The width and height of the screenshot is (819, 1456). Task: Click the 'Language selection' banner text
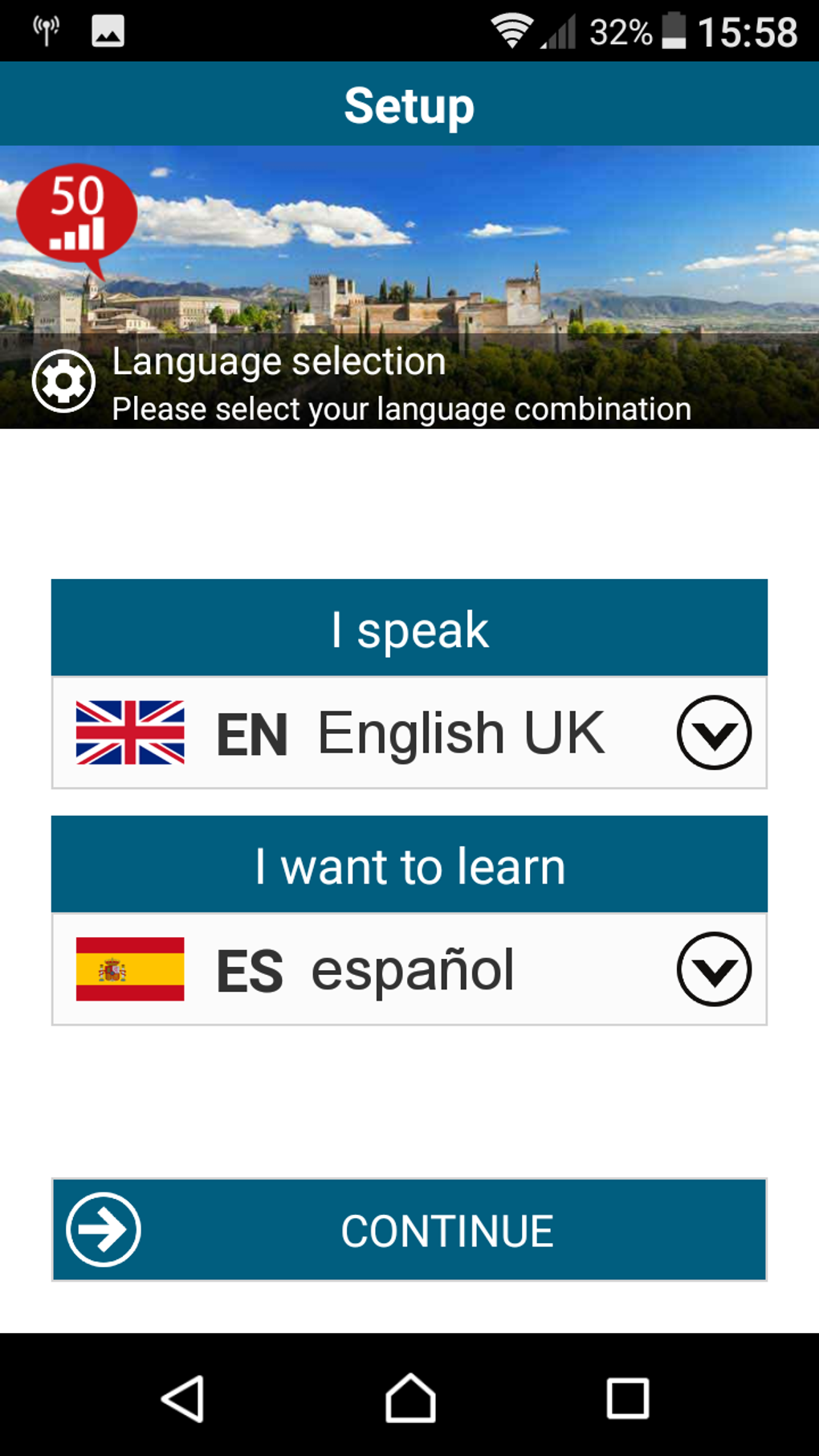pos(279,361)
